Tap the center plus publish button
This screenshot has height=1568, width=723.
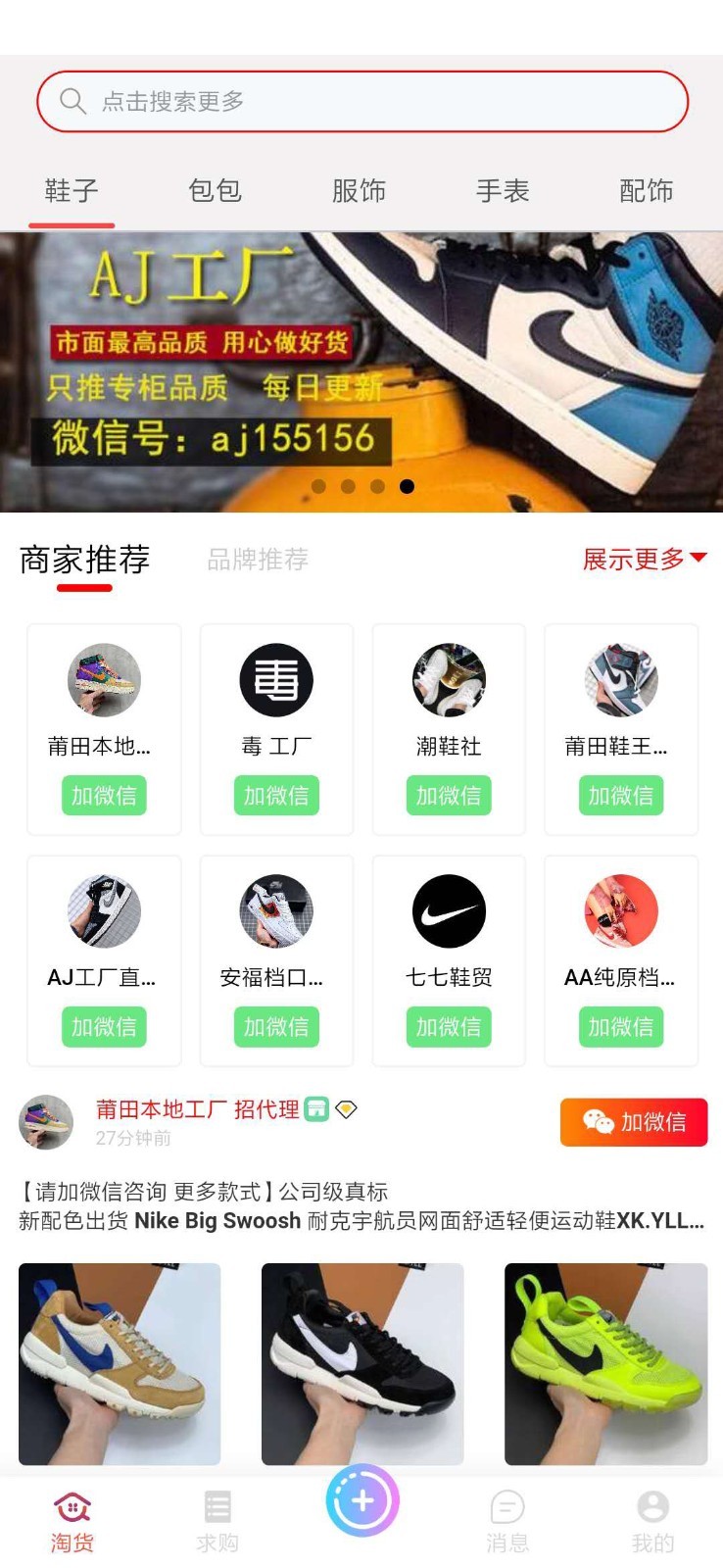pyautogui.click(x=362, y=1500)
